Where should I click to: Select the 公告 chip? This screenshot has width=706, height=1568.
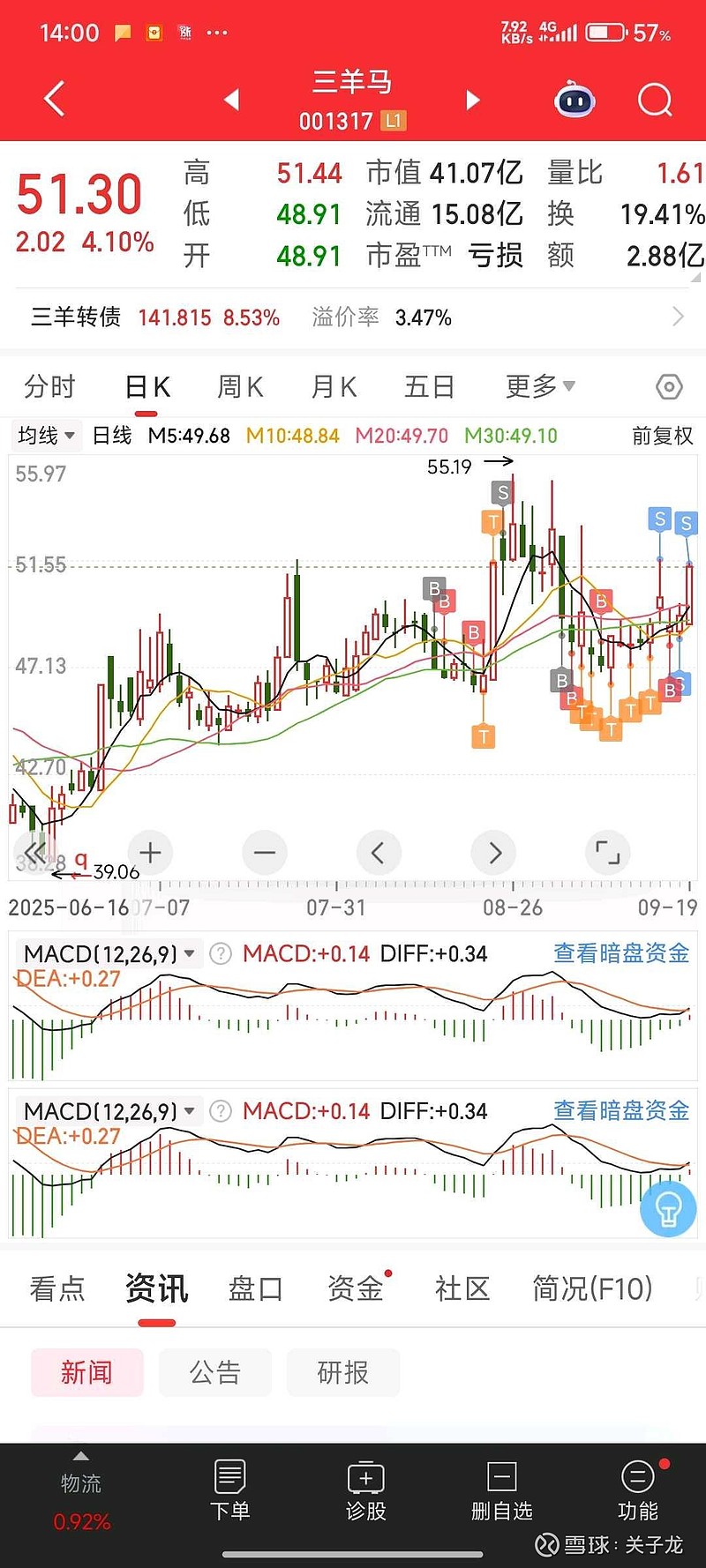pyautogui.click(x=215, y=1372)
